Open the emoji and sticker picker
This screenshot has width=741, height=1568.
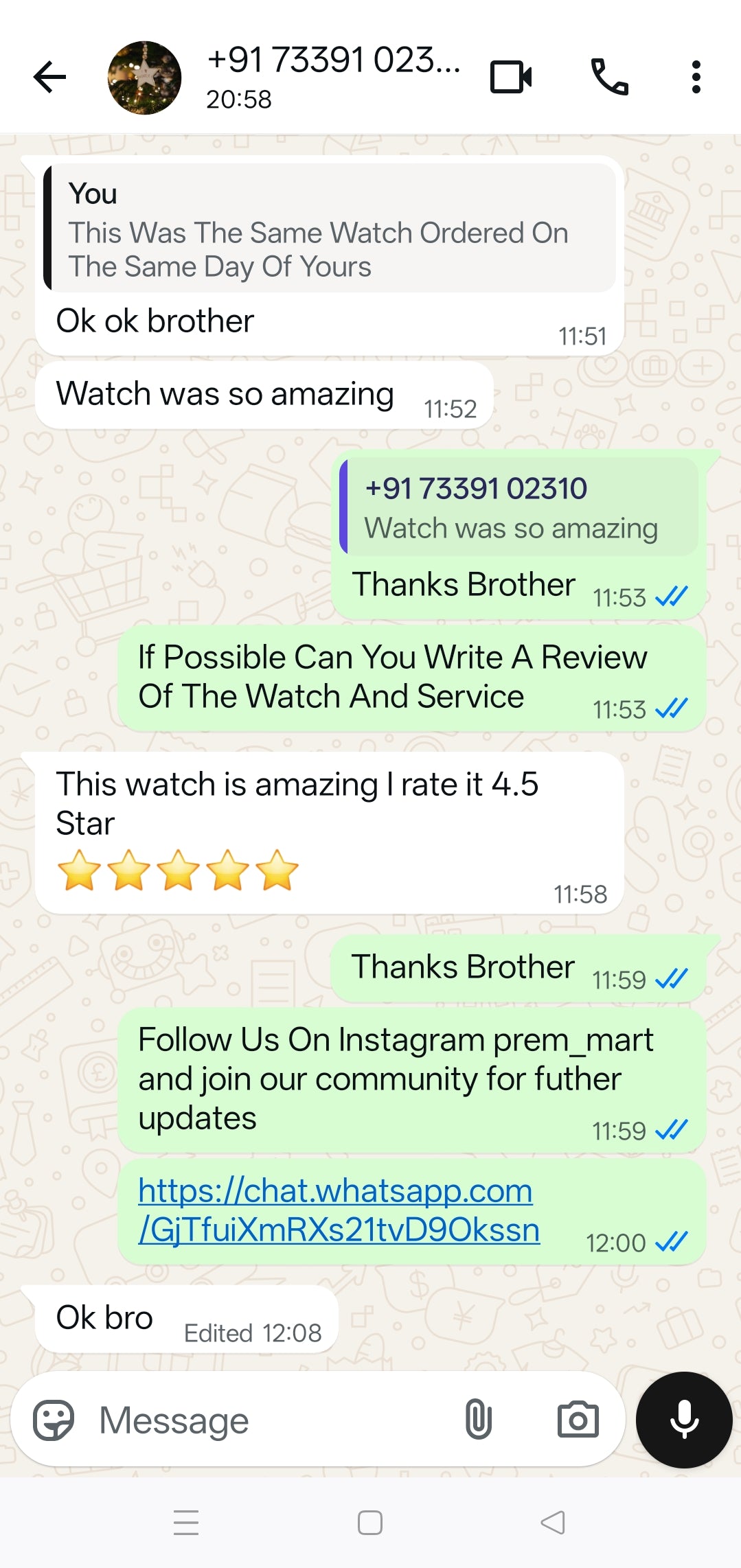click(x=54, y=1420)
